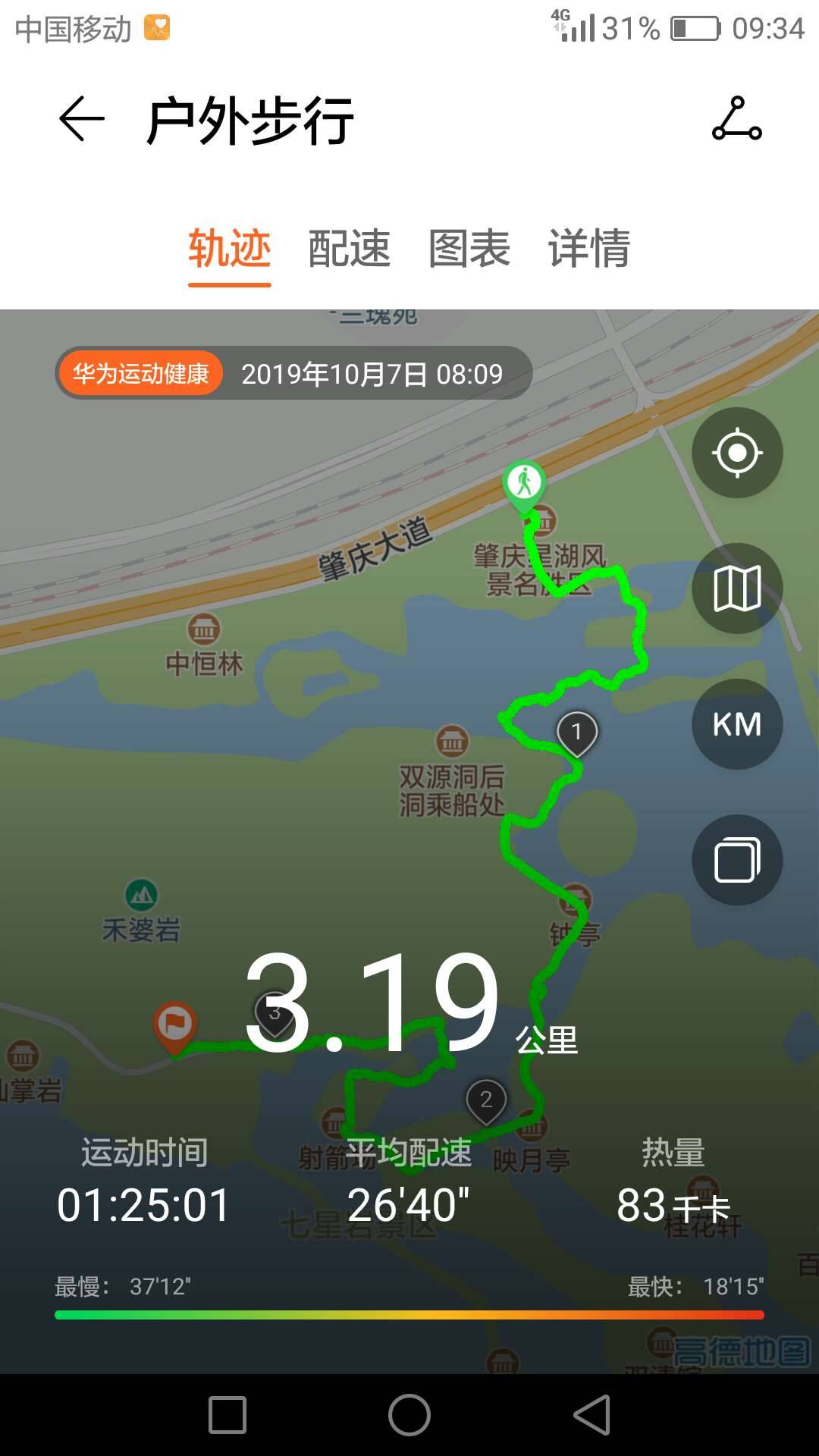Toggle kilometer marker visibility via KM button
Viewport: 819px width, 1456px height.
click(736, 724)
